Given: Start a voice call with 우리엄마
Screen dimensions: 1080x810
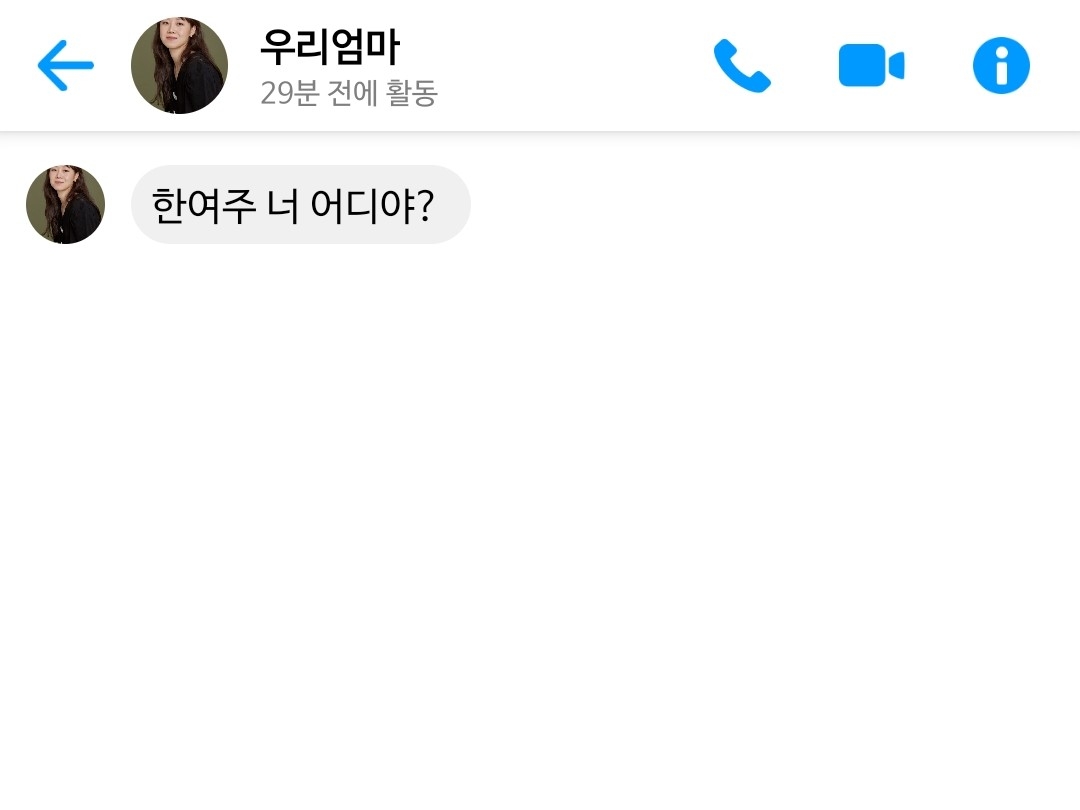Looking at the screenshot, I should (x=742, y=65).
